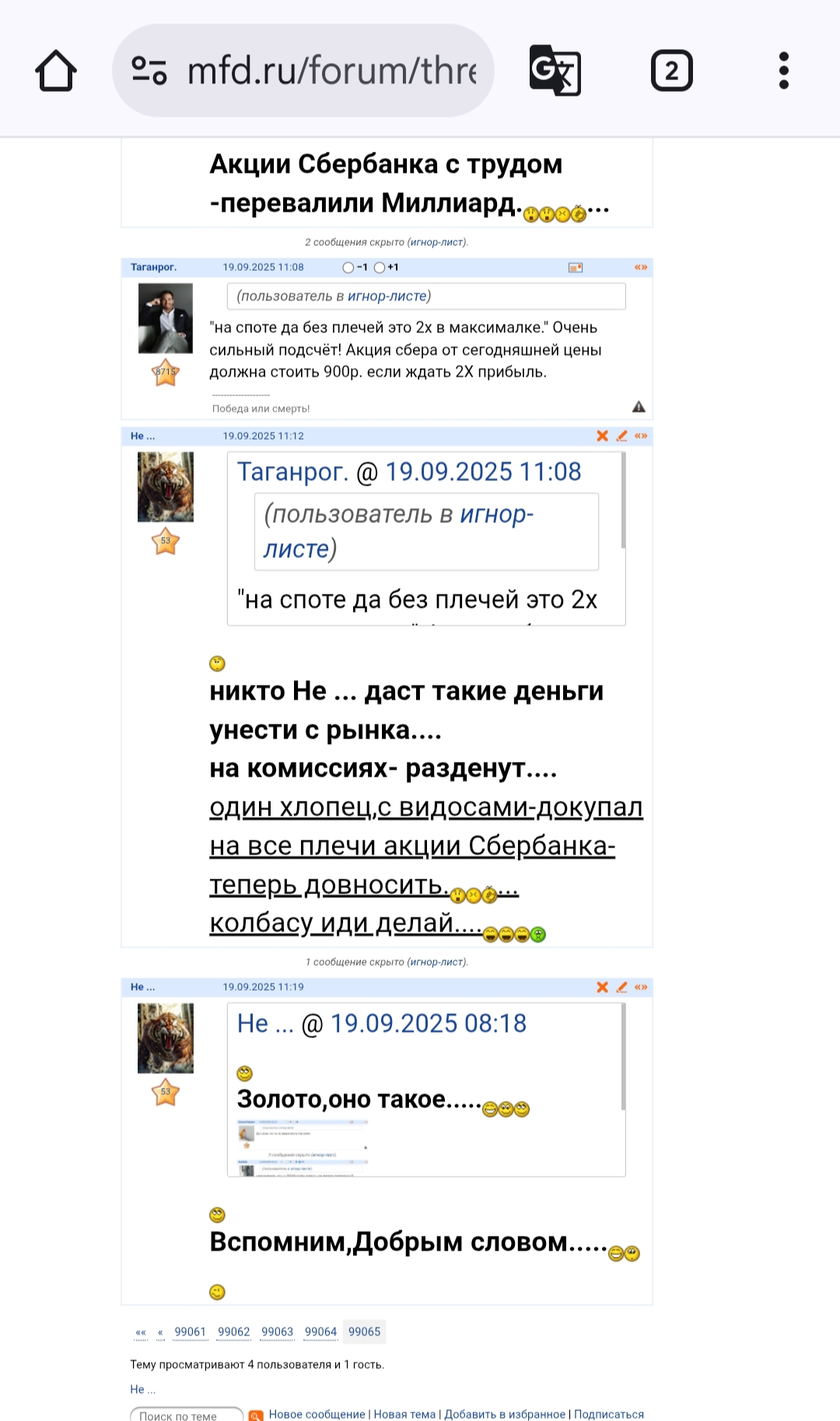Report Таганрог.'s post with the warning icon

639,406
